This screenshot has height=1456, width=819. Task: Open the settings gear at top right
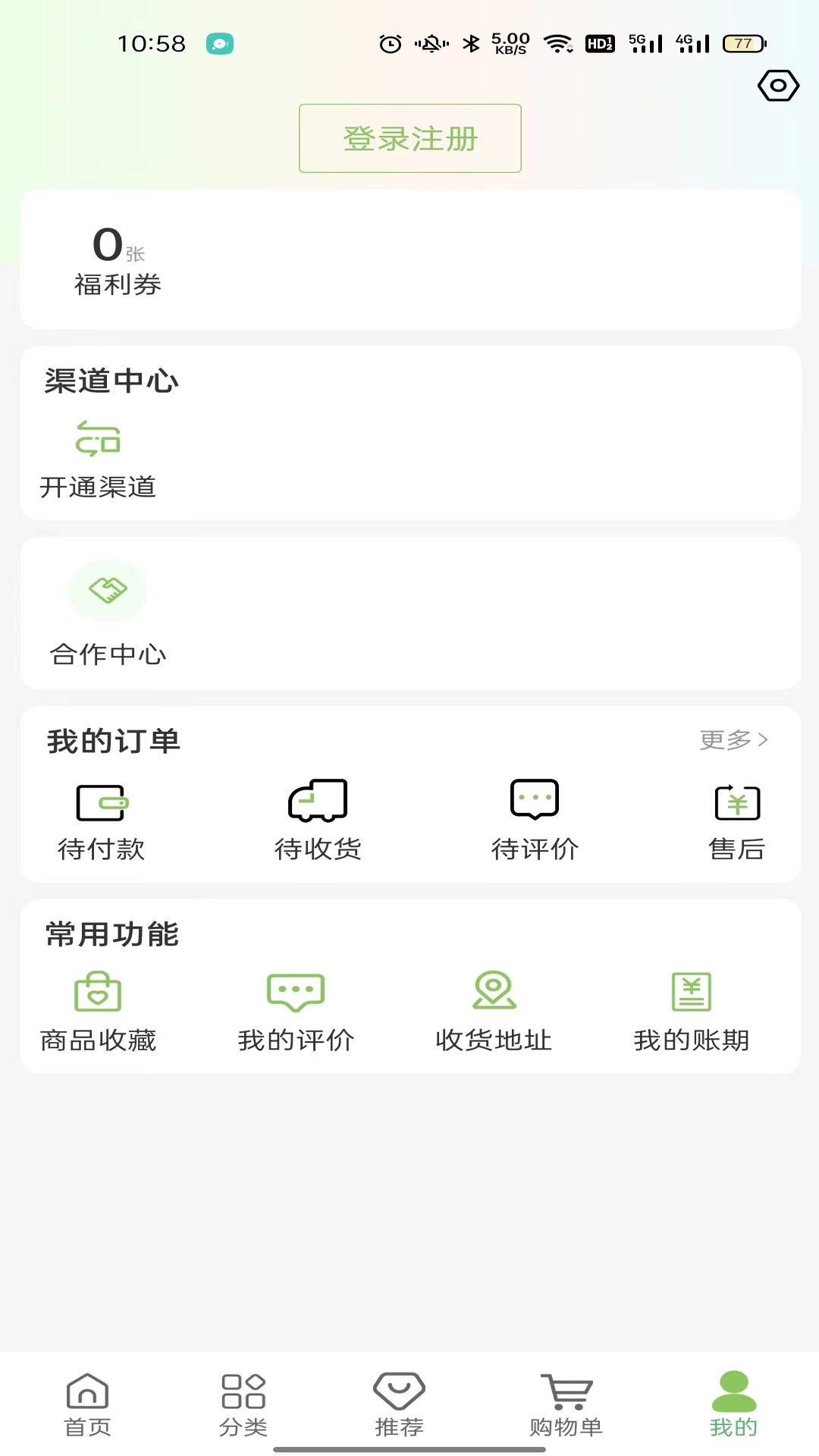point(779,86)
